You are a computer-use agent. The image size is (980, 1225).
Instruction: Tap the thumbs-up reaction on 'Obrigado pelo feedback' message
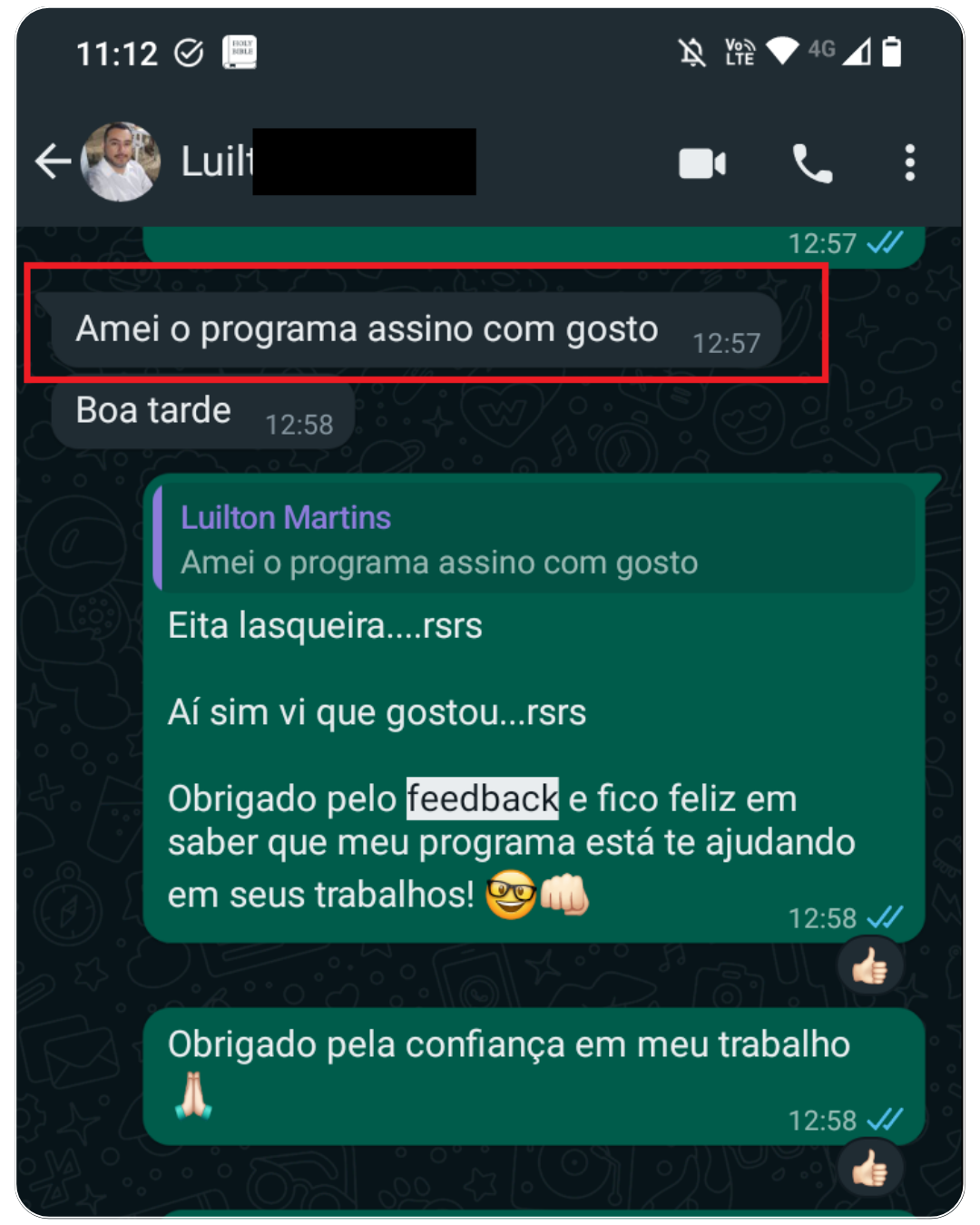click(870, 965)
